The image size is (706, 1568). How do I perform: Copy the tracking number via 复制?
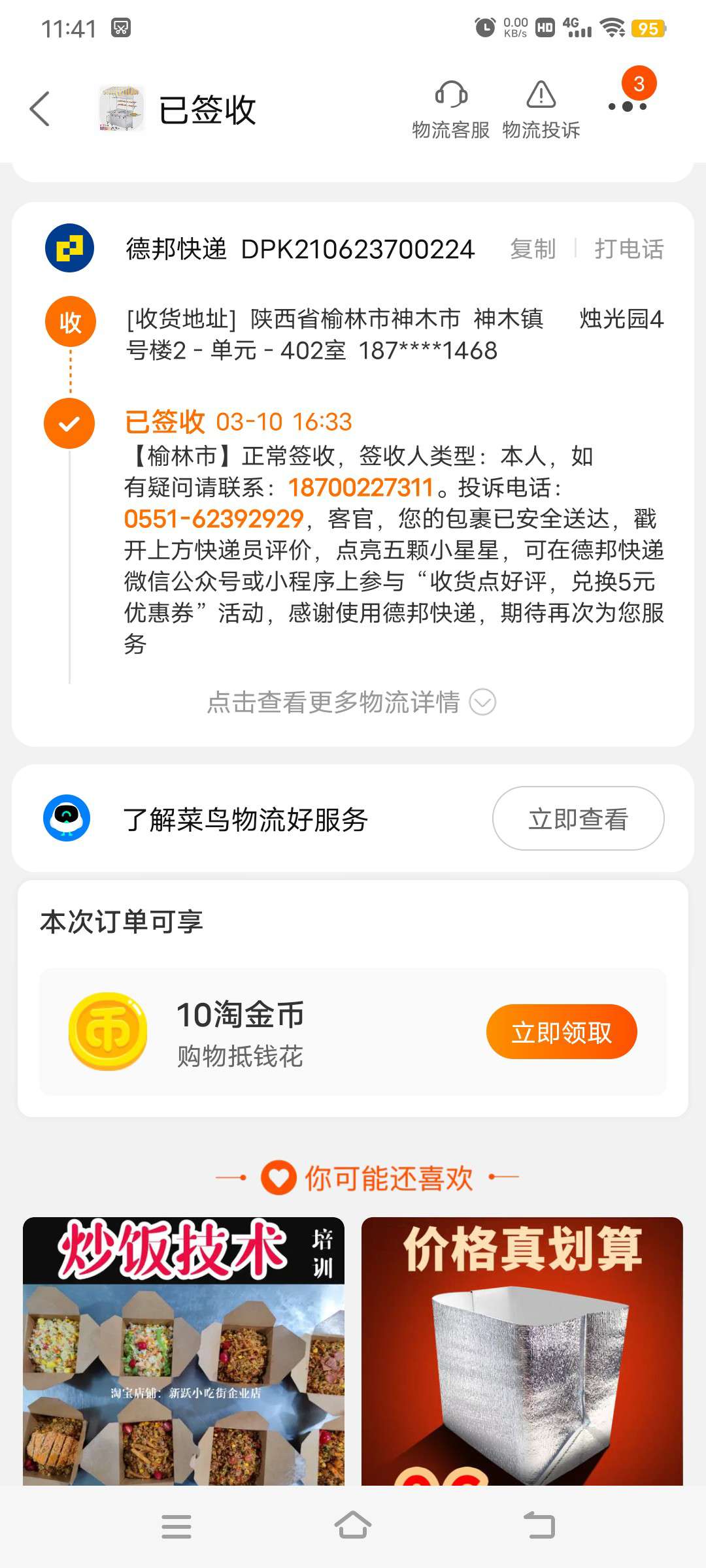point(533,249)
